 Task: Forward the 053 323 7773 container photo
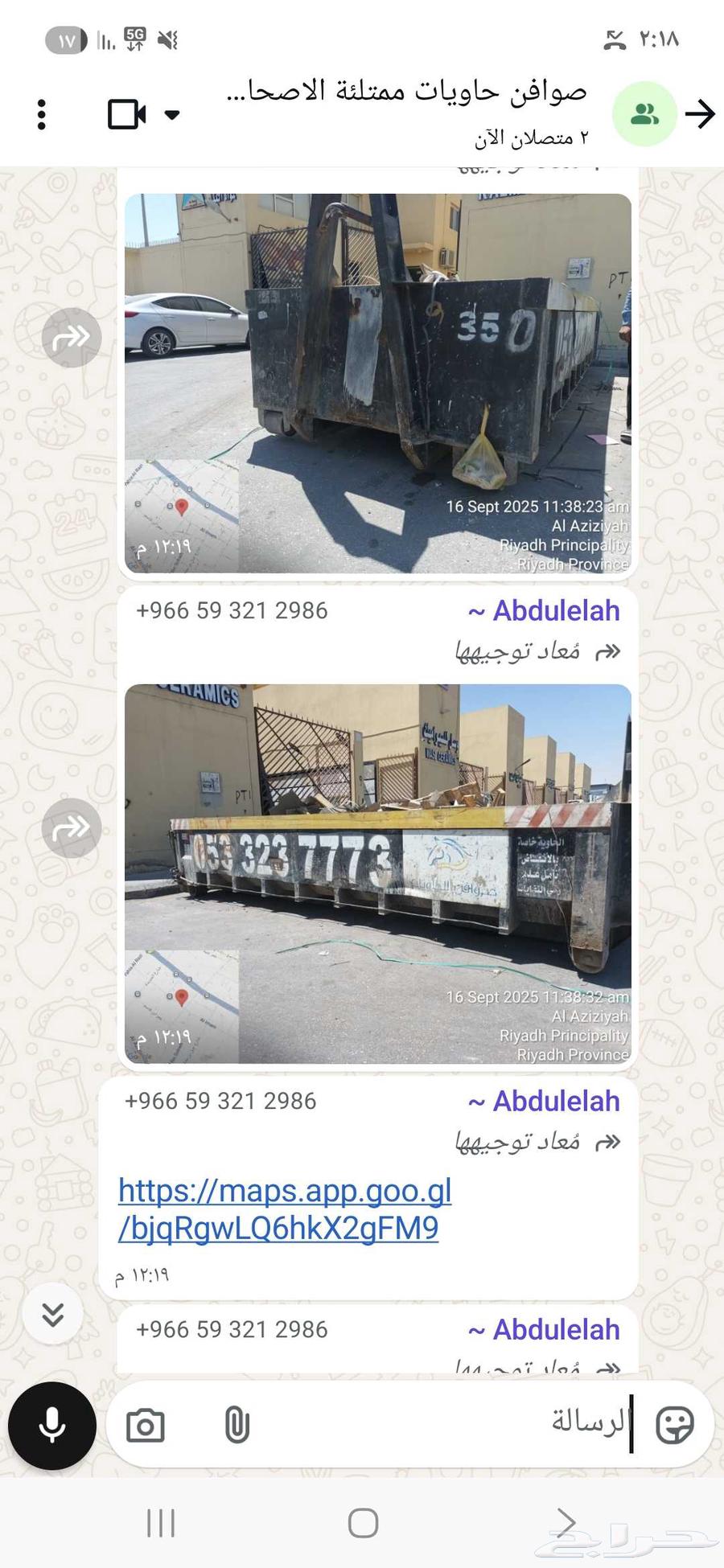(72, 828)
